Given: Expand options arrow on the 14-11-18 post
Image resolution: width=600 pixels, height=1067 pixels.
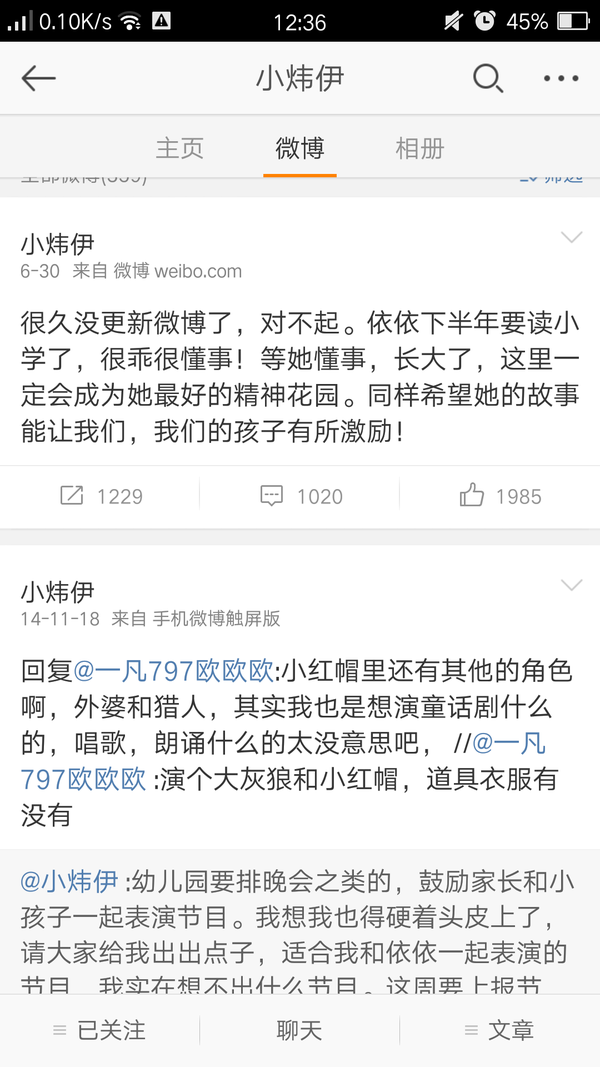Looking at the screenshot, I should (x=571, y=585).
